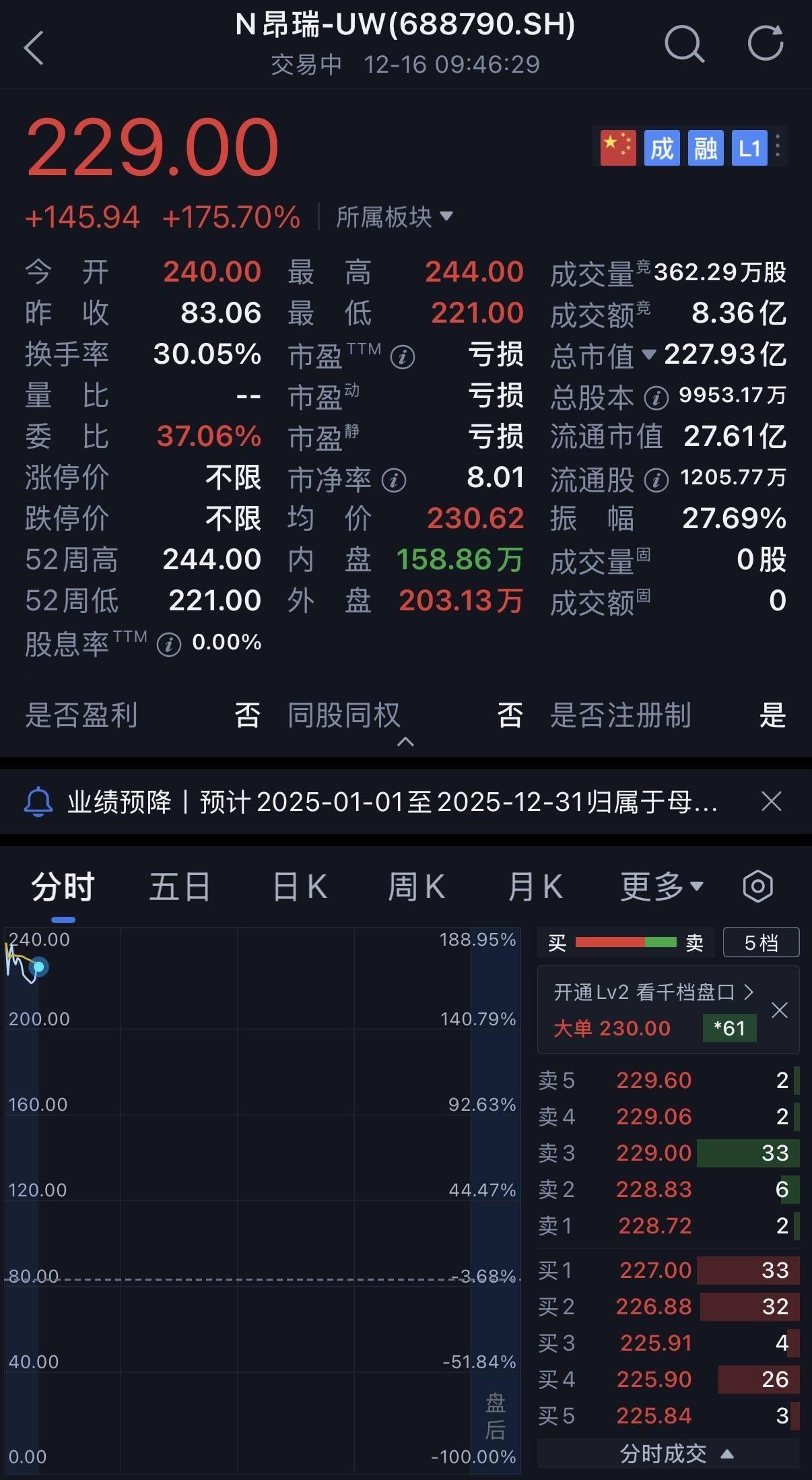Click the 5档 order depth button
Image resolution: width=812 pixels, height=1480 pixels.
(x=760, y=941)
